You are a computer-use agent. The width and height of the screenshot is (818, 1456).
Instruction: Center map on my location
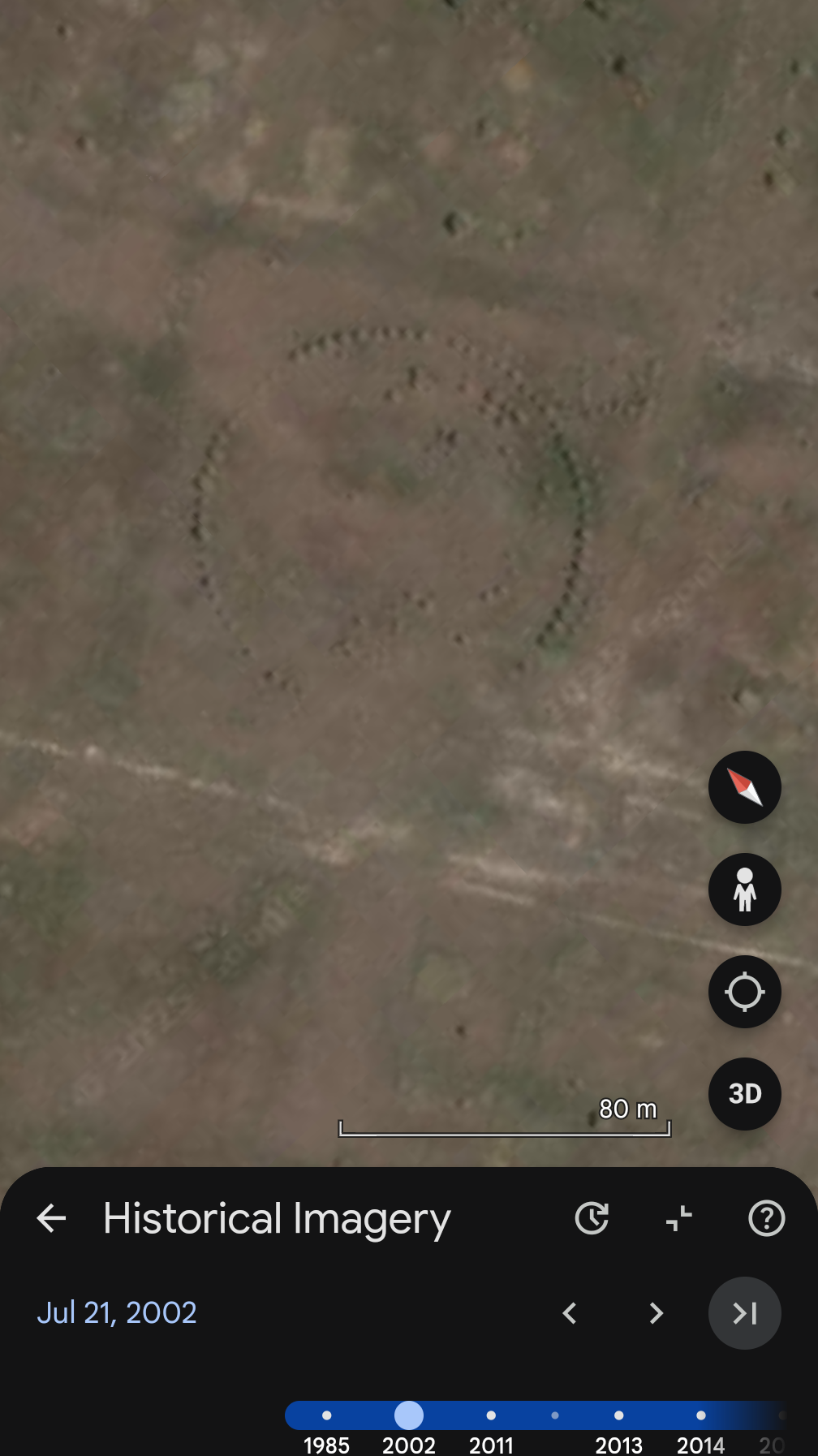[744, 992]
